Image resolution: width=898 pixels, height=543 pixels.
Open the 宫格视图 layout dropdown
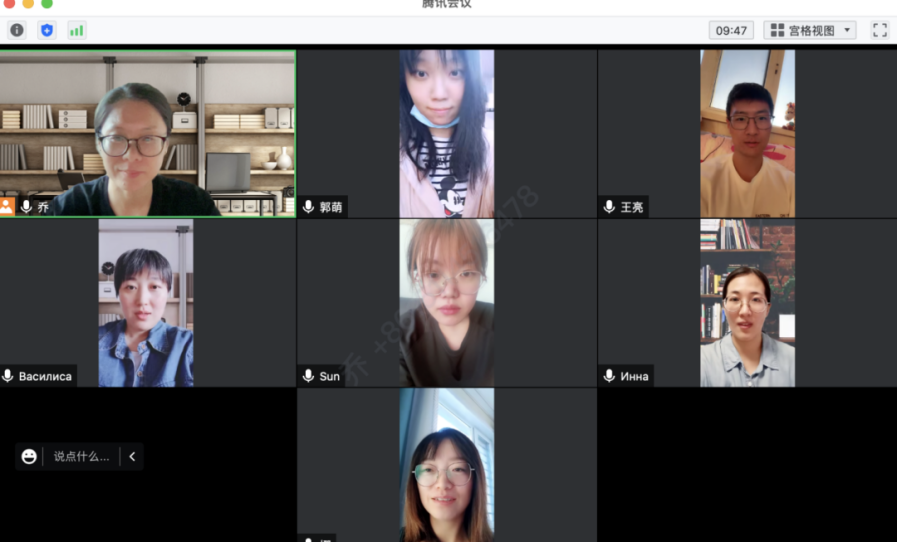[x=810, y=30]
